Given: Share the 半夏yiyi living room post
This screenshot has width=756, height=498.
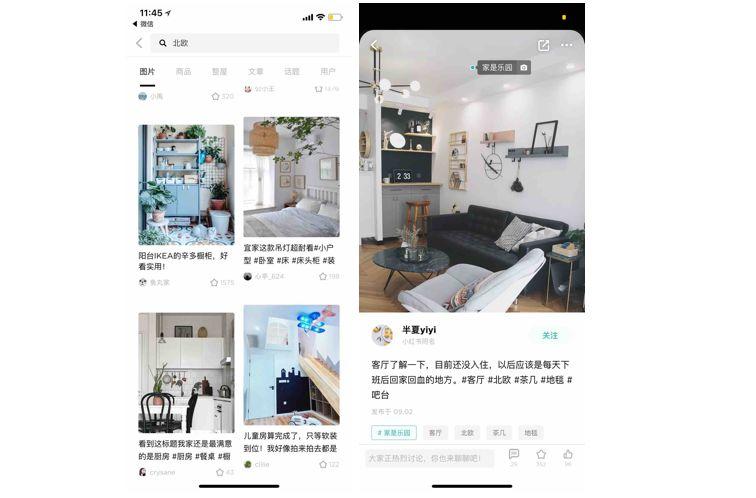Looking at the screenshot, I should pyautogui.click(x=543, y=45).
